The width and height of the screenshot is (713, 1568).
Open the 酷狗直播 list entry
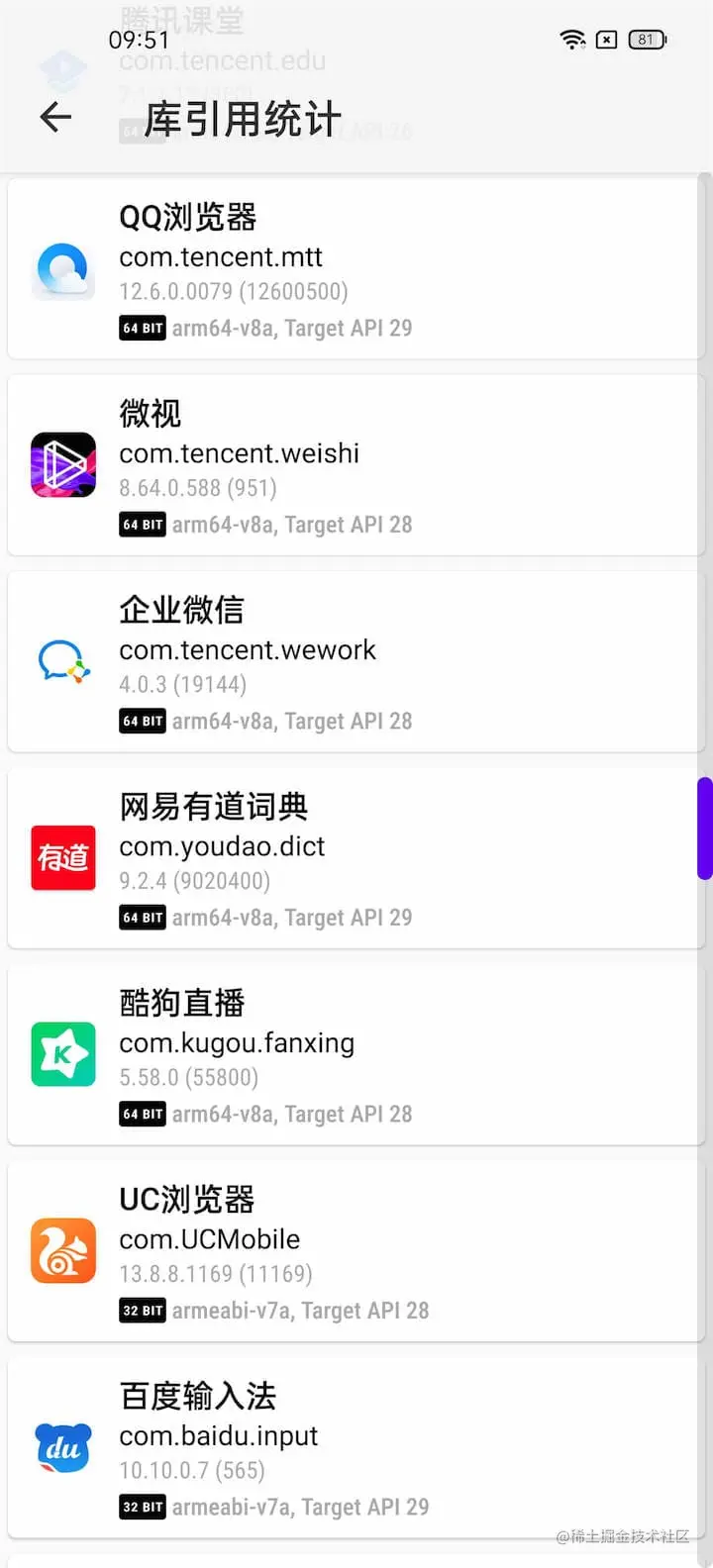click(x=356, y=1053)
